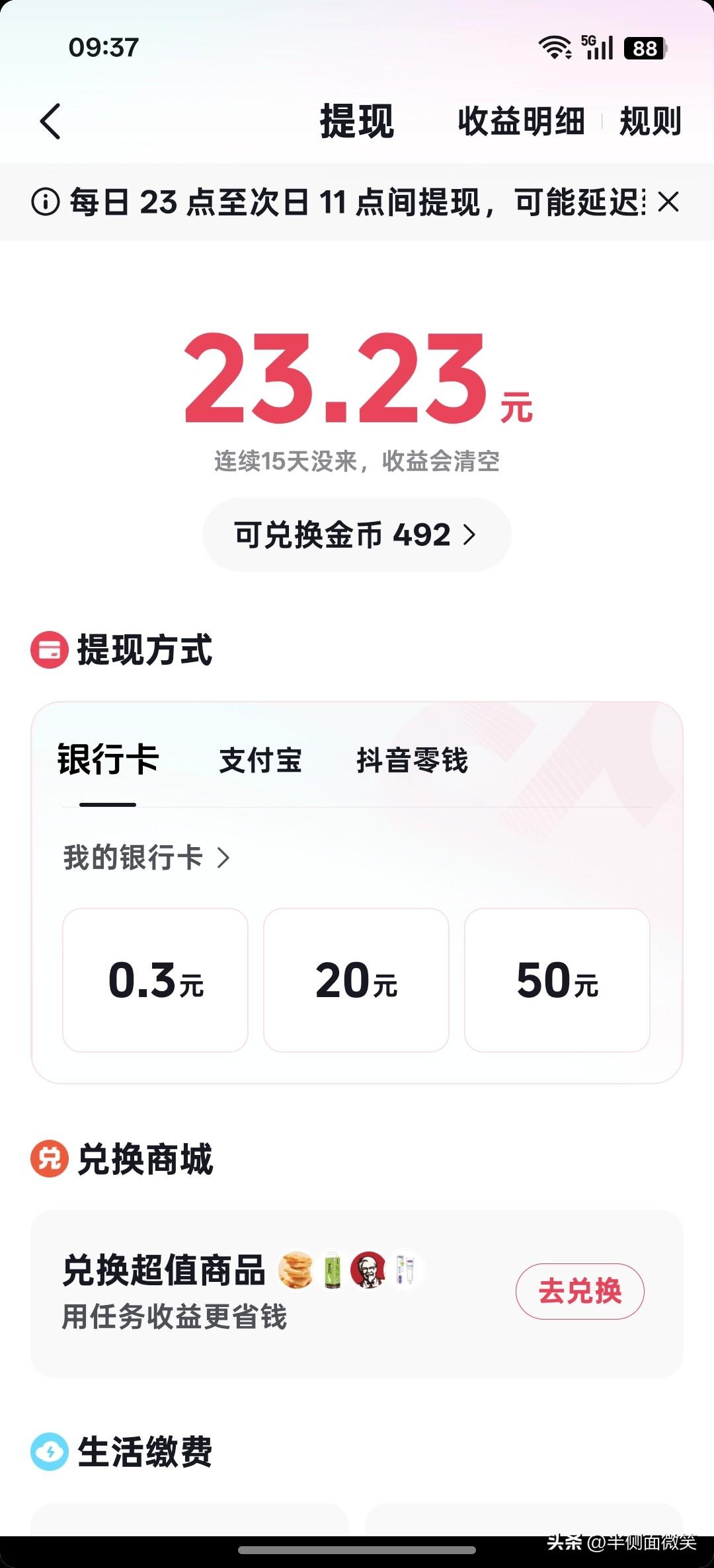Click the 去兑换 button
This screenshot has width=714, height=1568.
tap(580, 1290)
